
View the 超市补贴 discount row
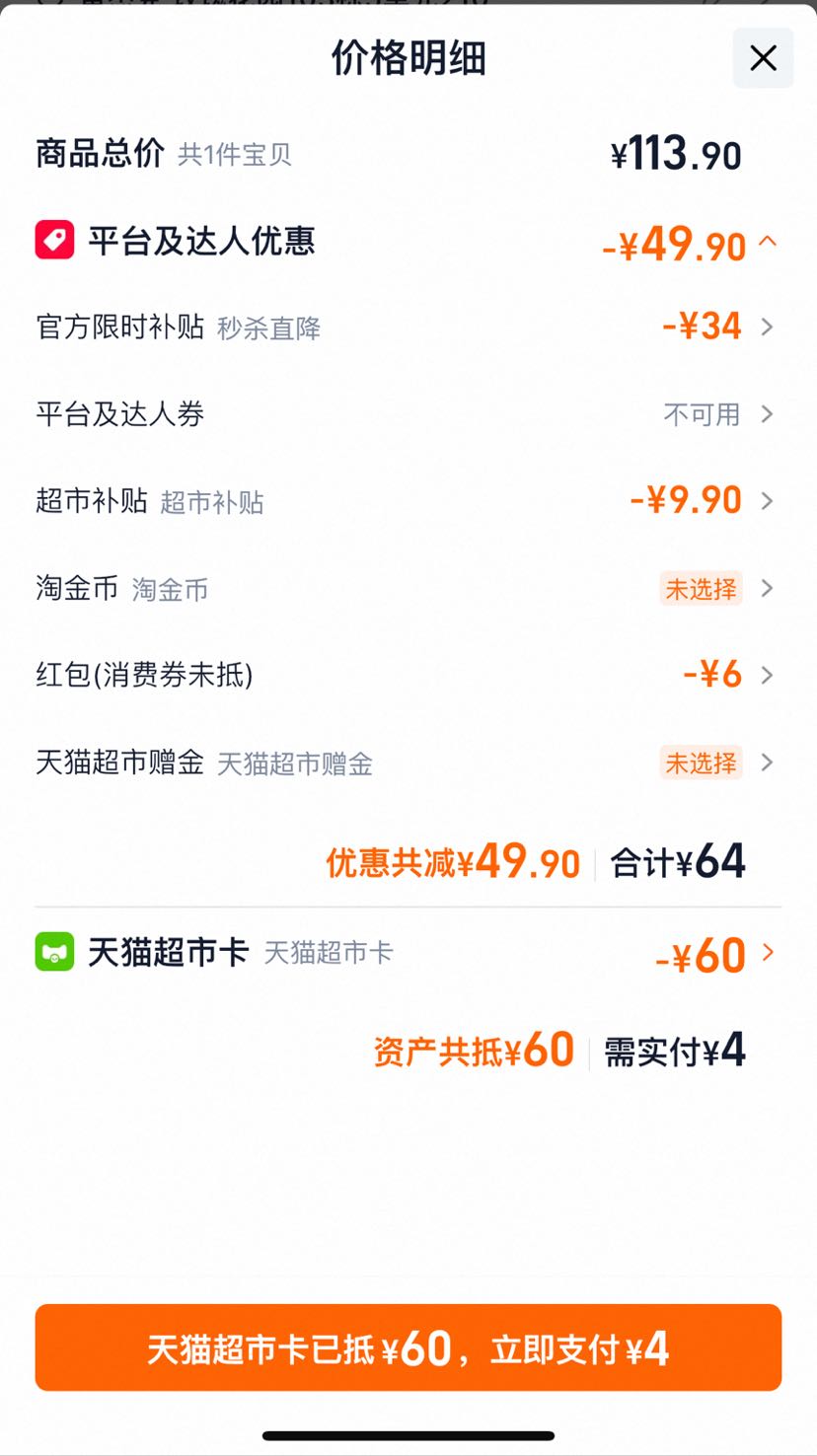click(408, 500)
